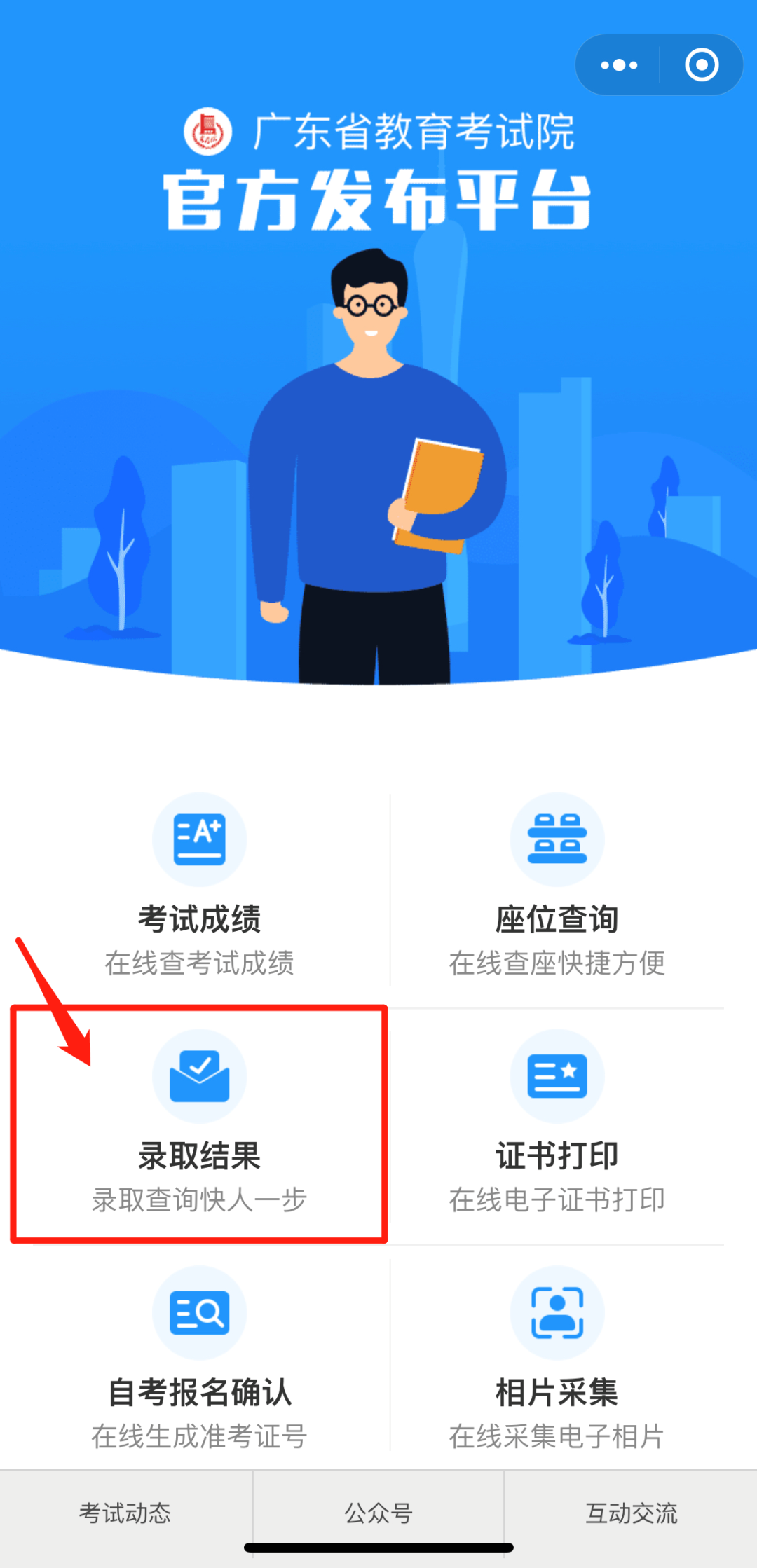
Task: Close the mini program with circle button
Action: (x=701, y=65)
